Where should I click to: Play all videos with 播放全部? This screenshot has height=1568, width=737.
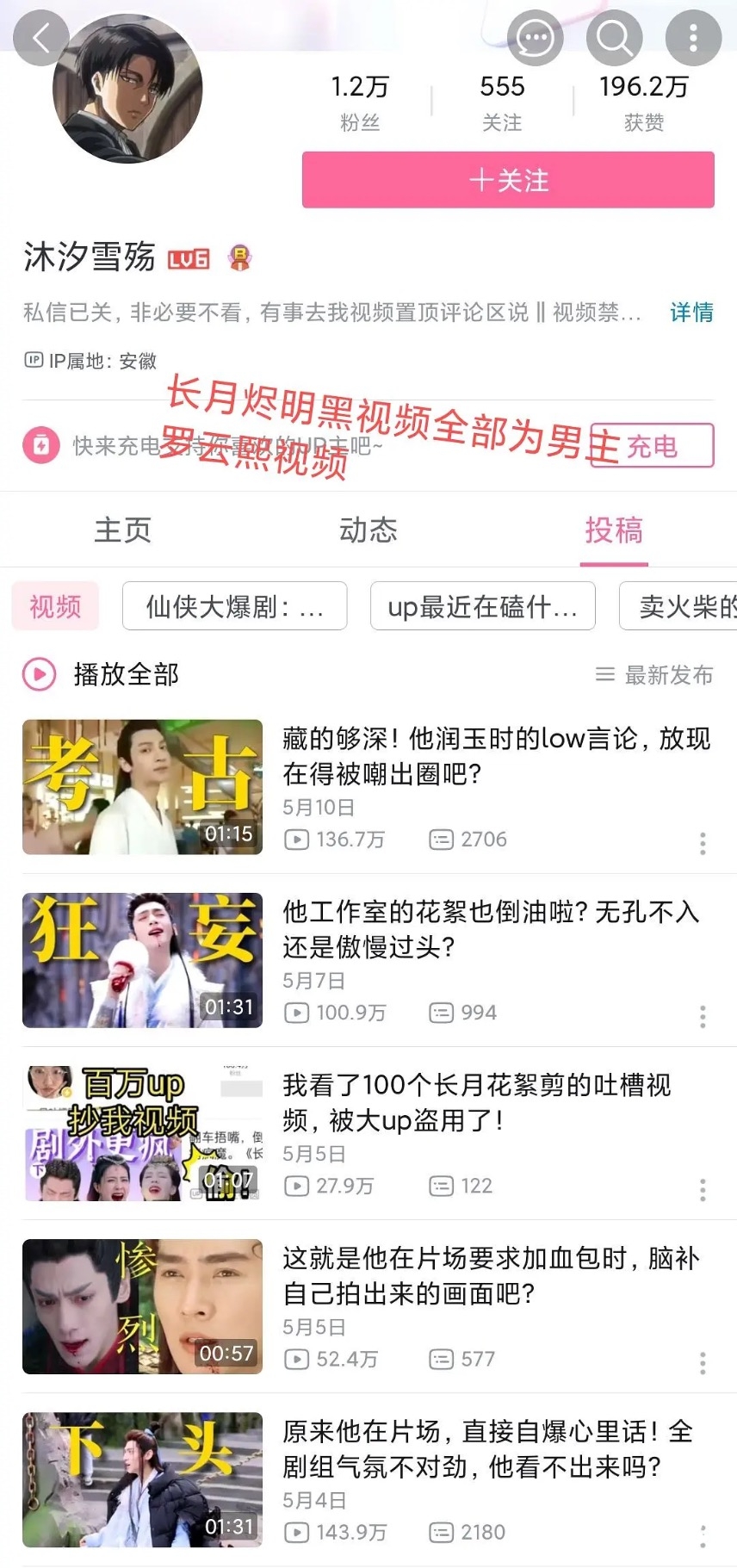point(102,674)
